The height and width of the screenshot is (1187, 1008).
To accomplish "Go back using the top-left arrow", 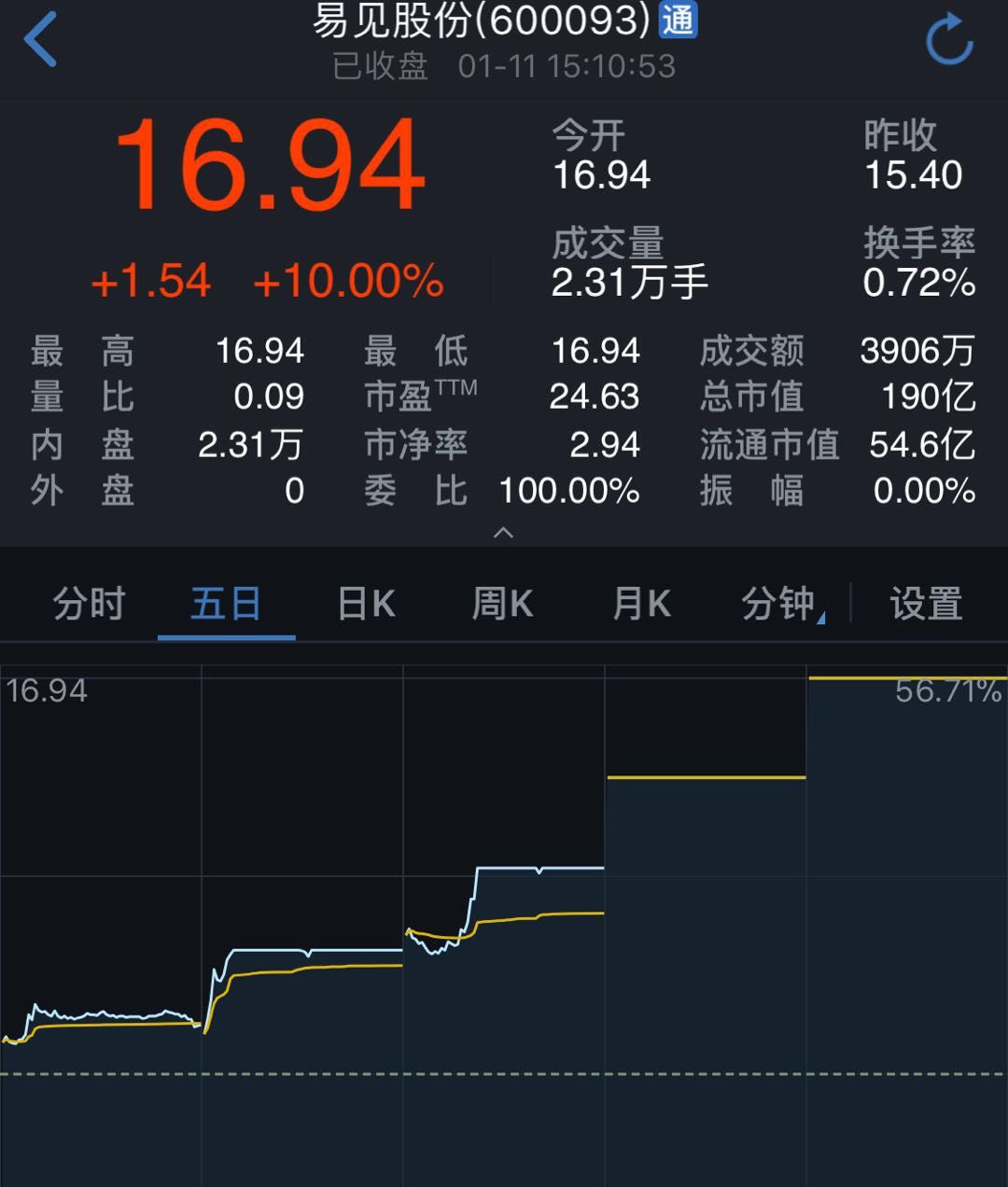I will pyautogui.click(x=41, y=40).
